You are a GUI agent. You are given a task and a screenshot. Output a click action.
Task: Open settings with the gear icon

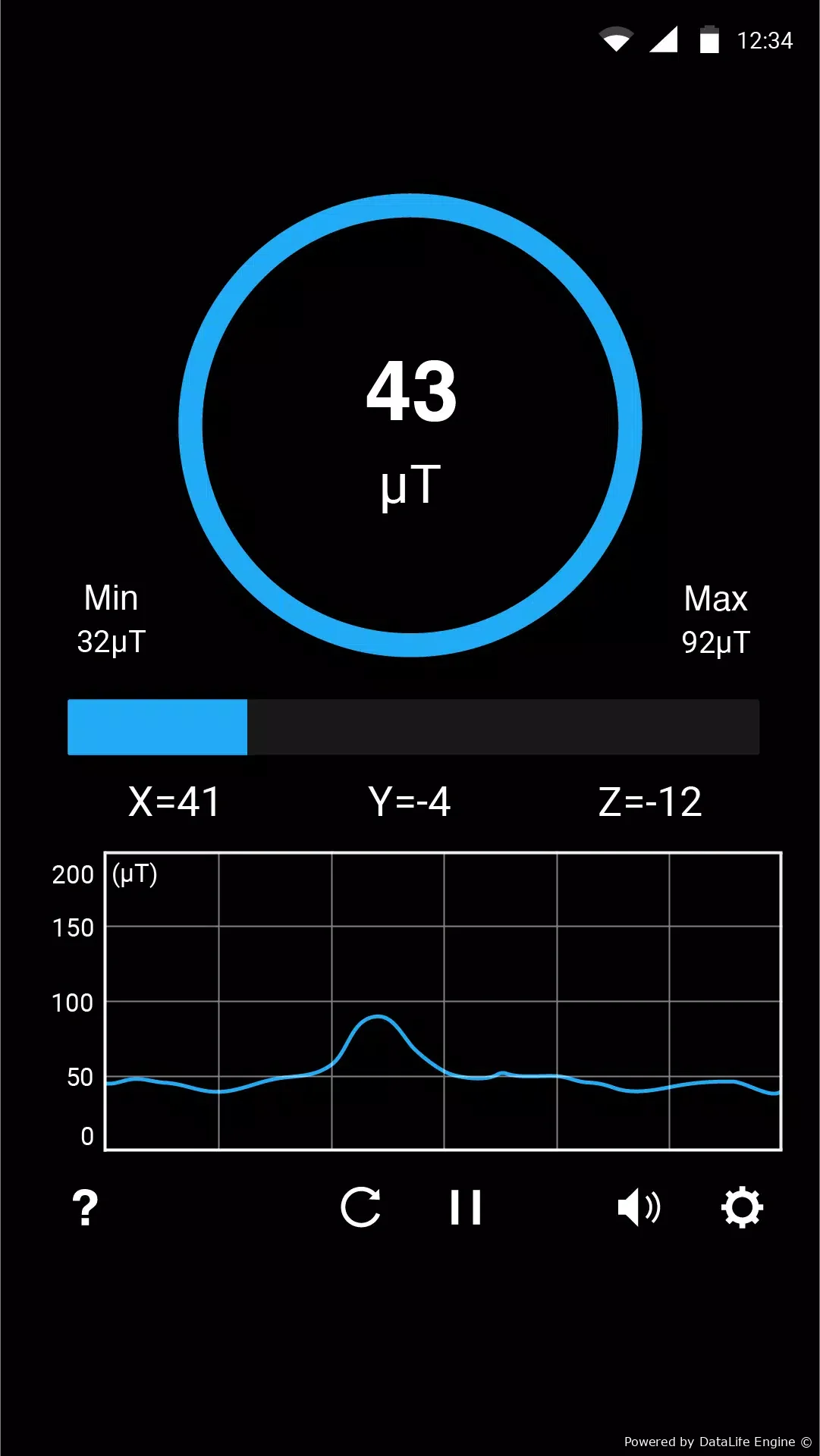pos(742,1207)
